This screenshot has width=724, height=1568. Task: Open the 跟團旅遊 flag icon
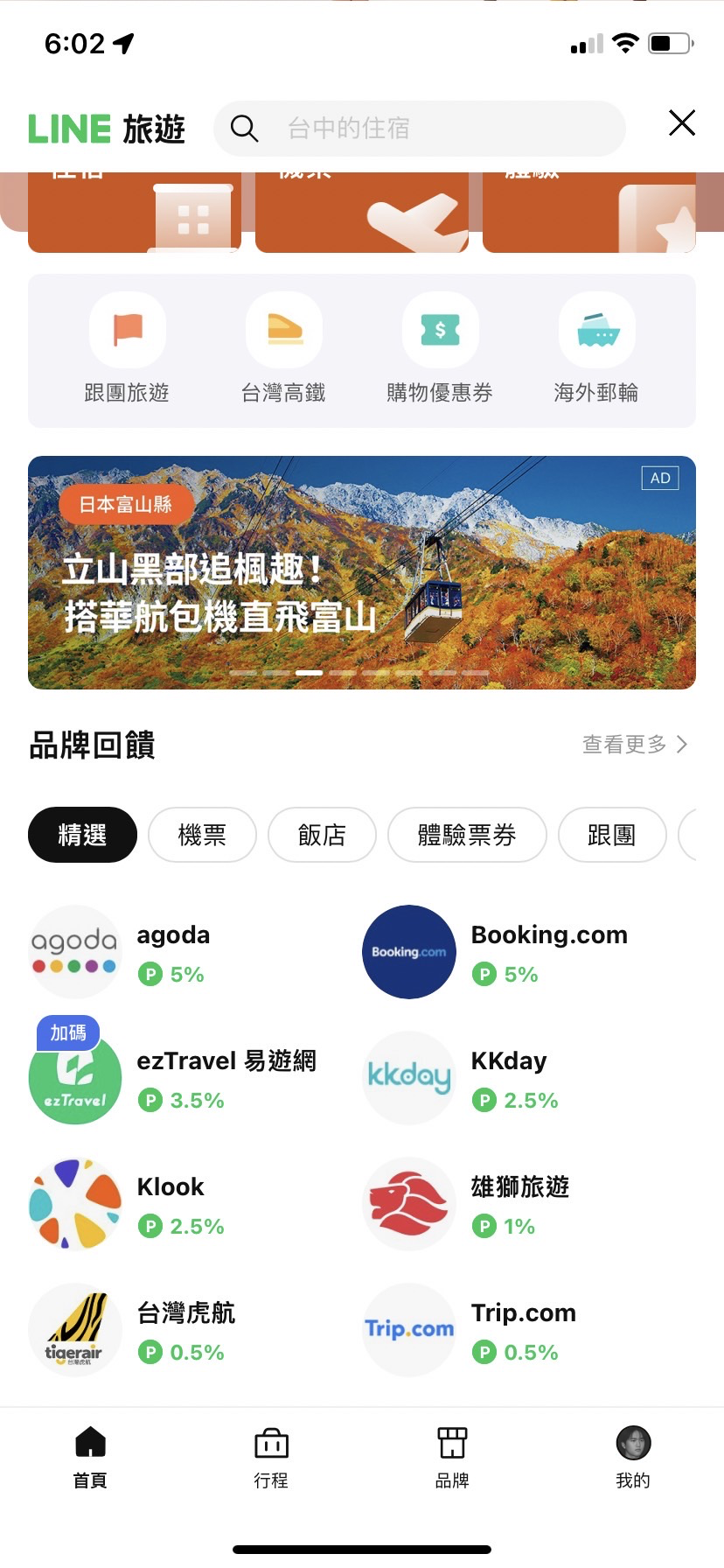point(128,330)
